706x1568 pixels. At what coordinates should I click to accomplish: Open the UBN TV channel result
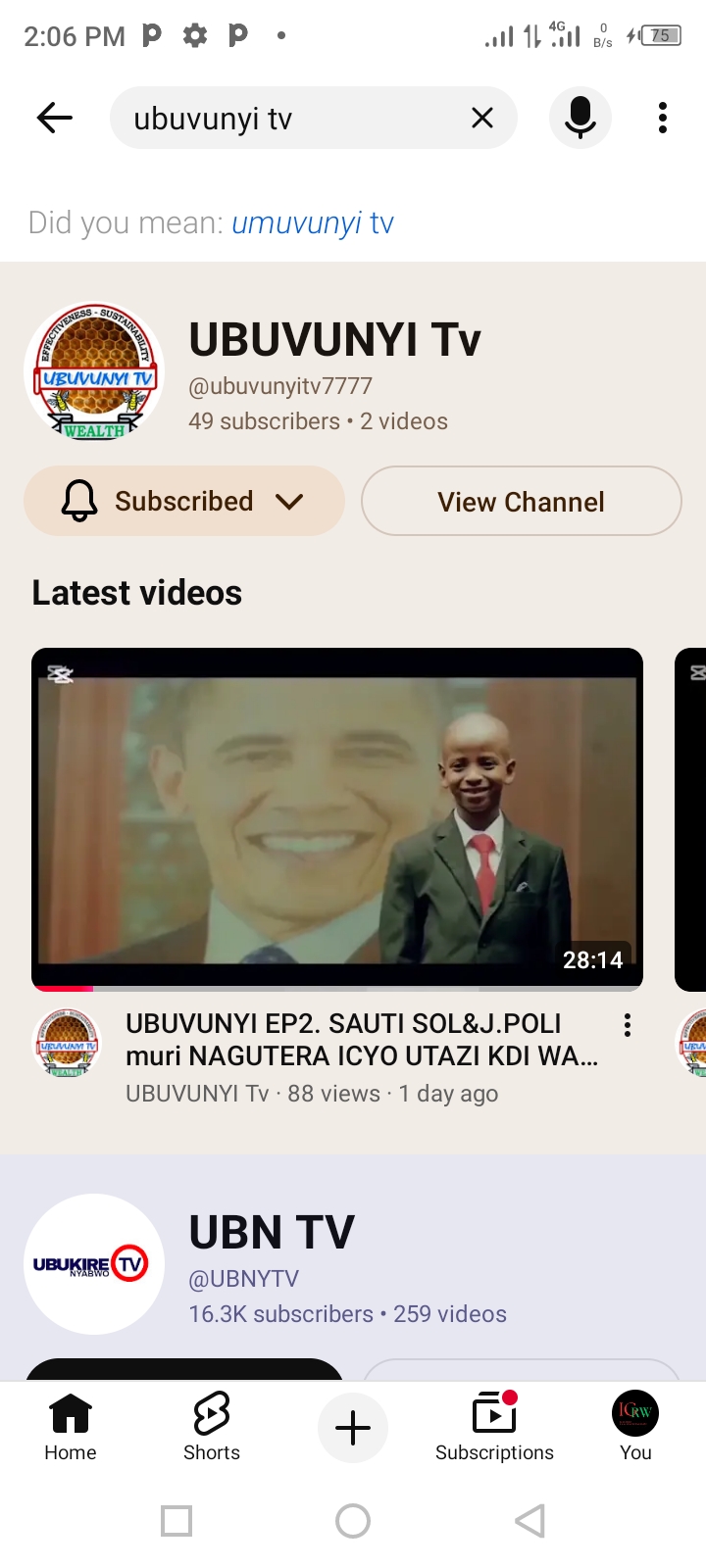(272, 1233)
